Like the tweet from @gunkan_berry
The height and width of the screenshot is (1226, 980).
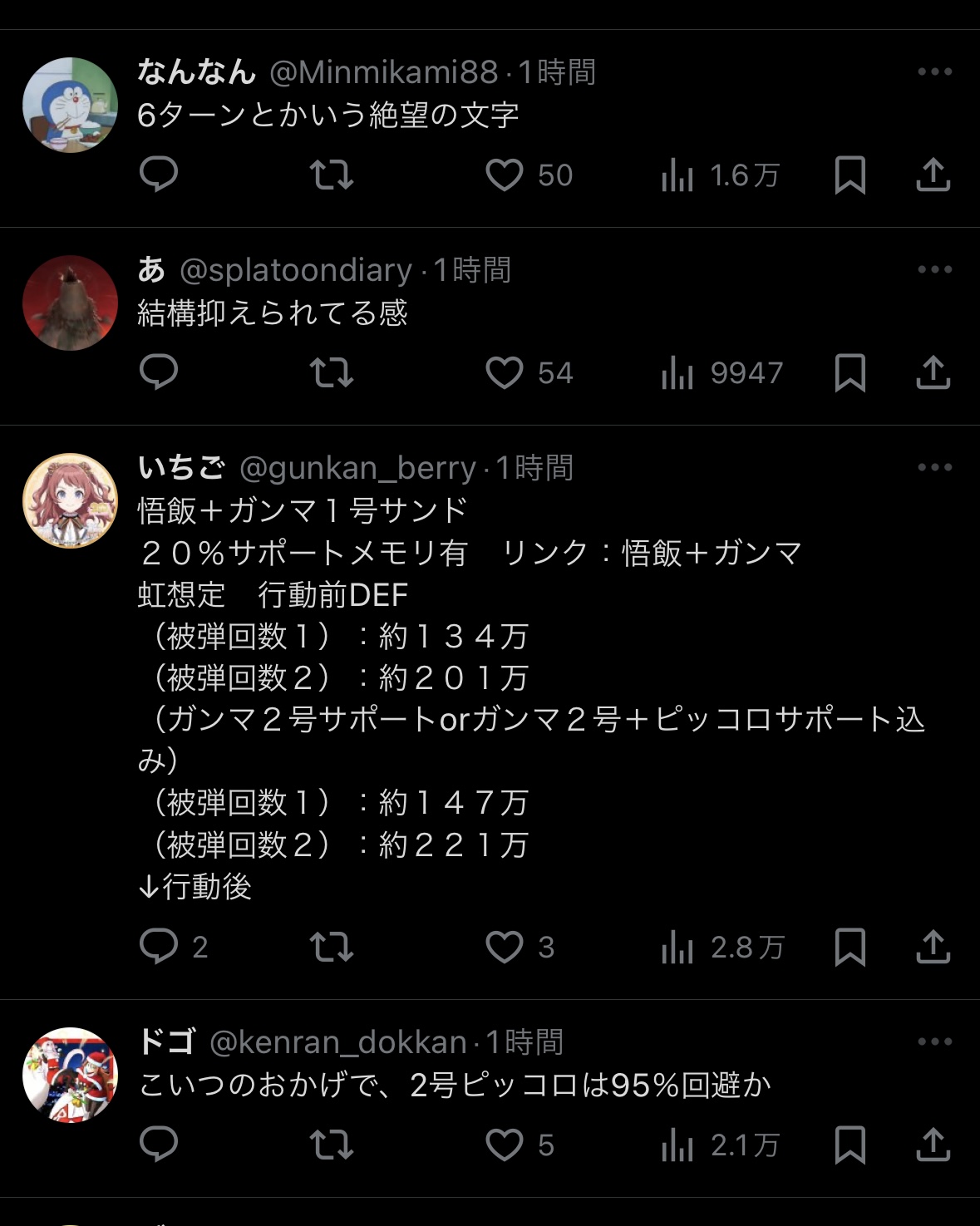click(505, 947)
